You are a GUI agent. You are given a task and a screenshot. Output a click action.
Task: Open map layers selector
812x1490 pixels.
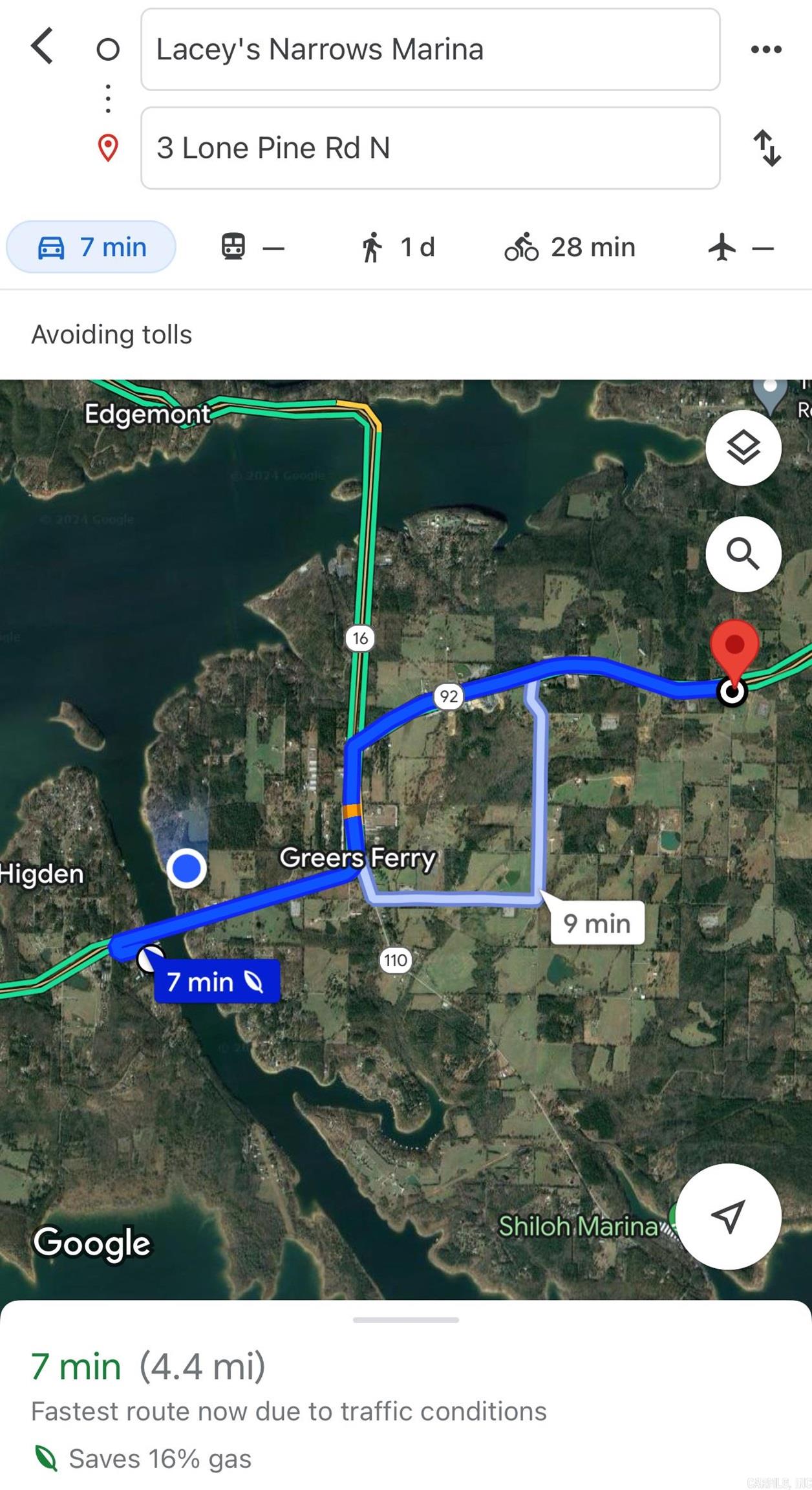coord(743,448)
